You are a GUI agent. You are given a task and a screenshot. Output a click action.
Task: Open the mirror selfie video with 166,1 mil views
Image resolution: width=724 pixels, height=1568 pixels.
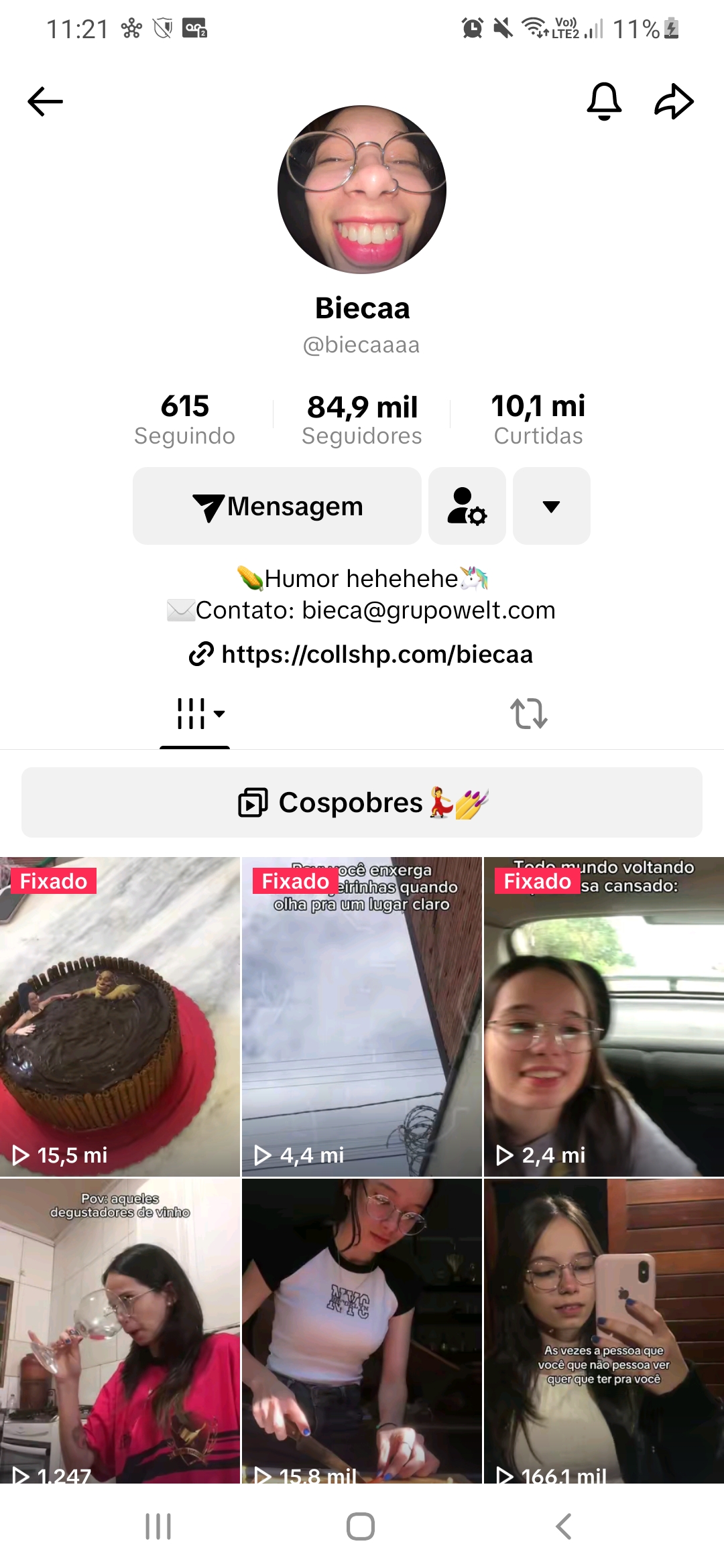pyautogui.click(x=603, y=1330)
